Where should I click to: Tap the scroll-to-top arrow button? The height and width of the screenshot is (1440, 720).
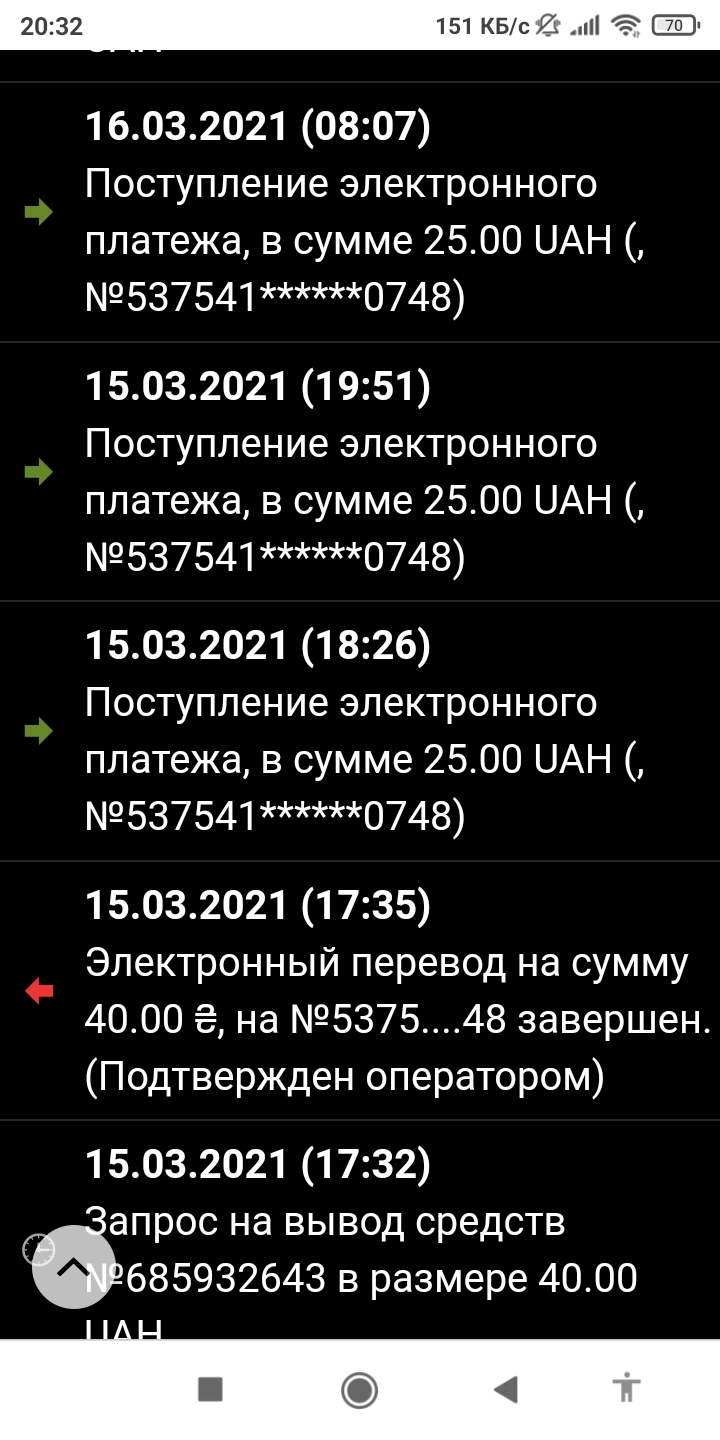click(x=73, y=1266)
